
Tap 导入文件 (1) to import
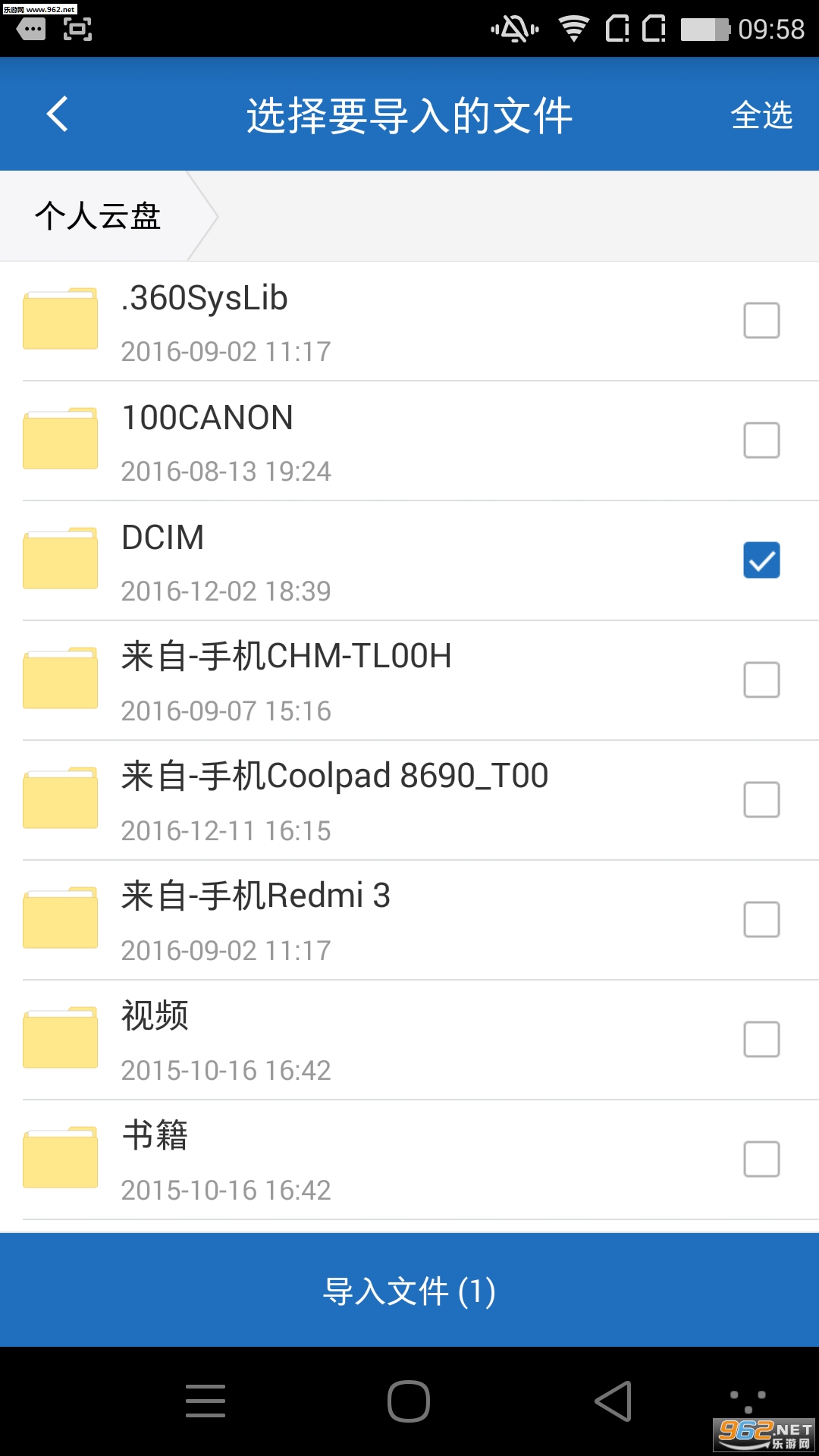[x=409, y=1290]
